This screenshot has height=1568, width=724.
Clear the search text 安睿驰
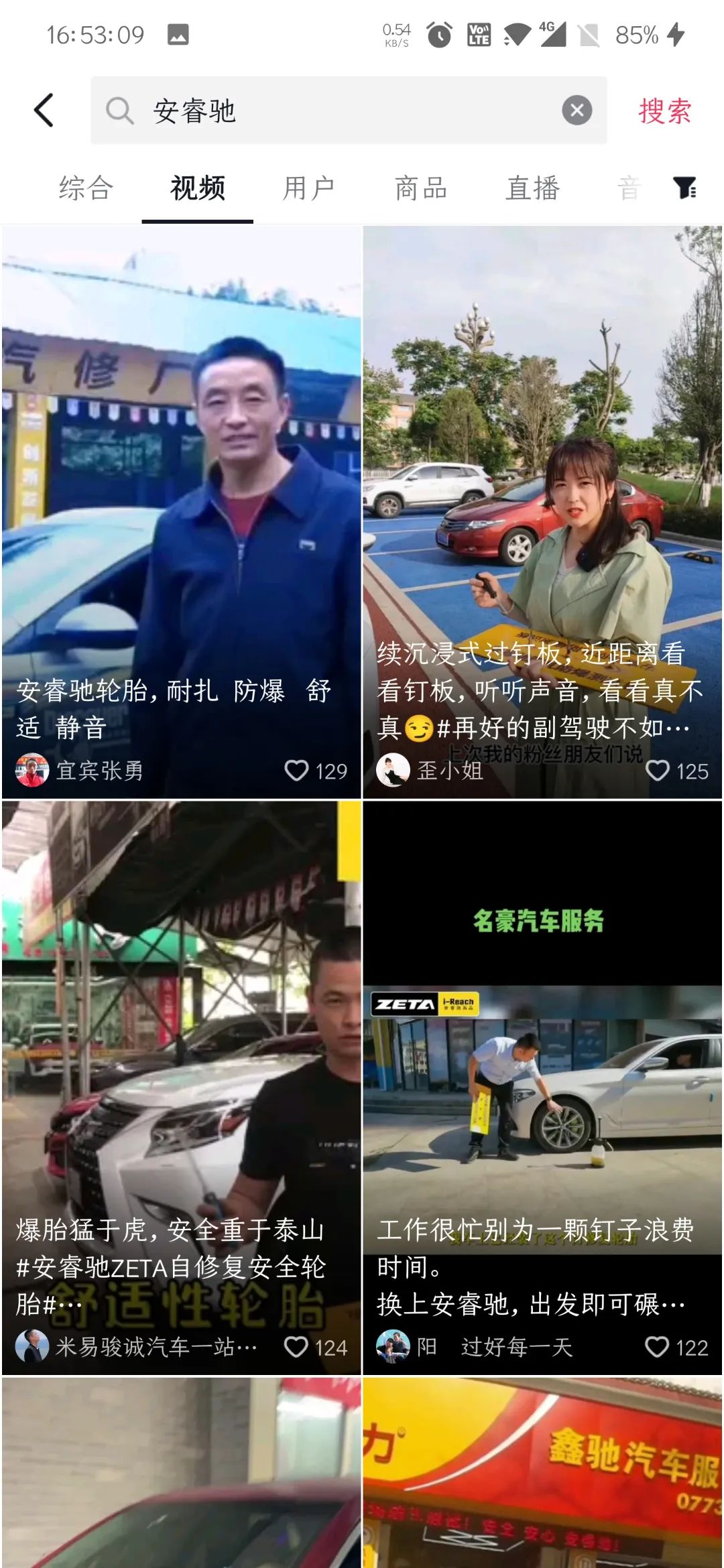[577, 111]
